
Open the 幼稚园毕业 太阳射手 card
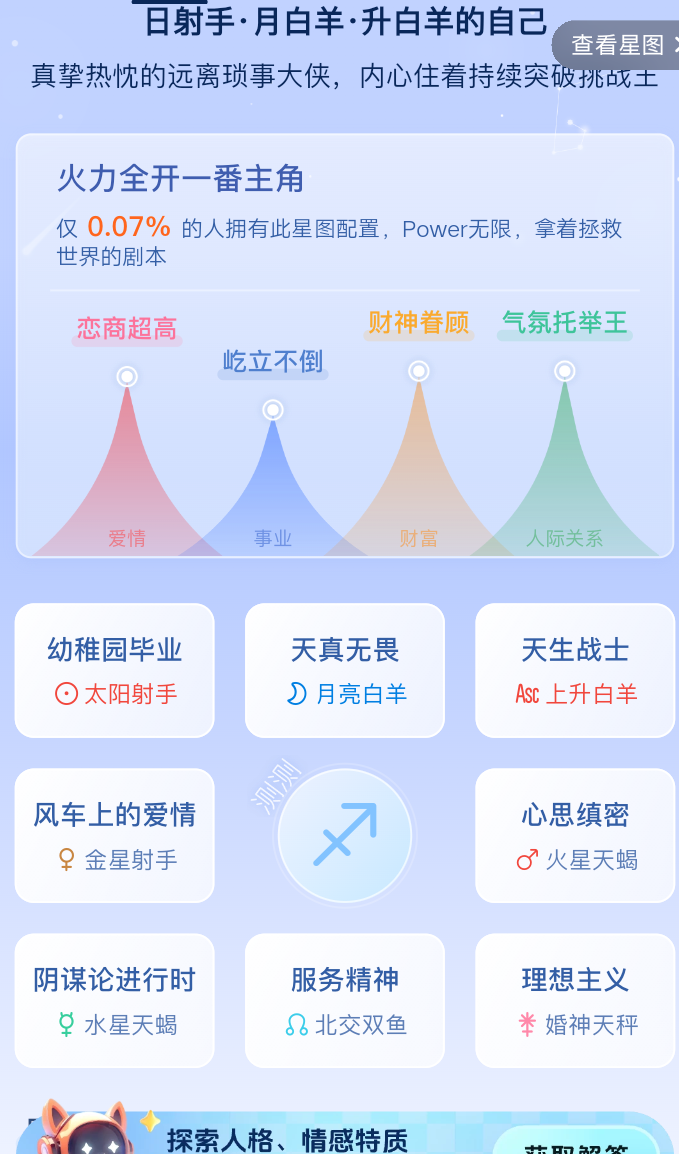pyautogui.click(x=115, y=670)
